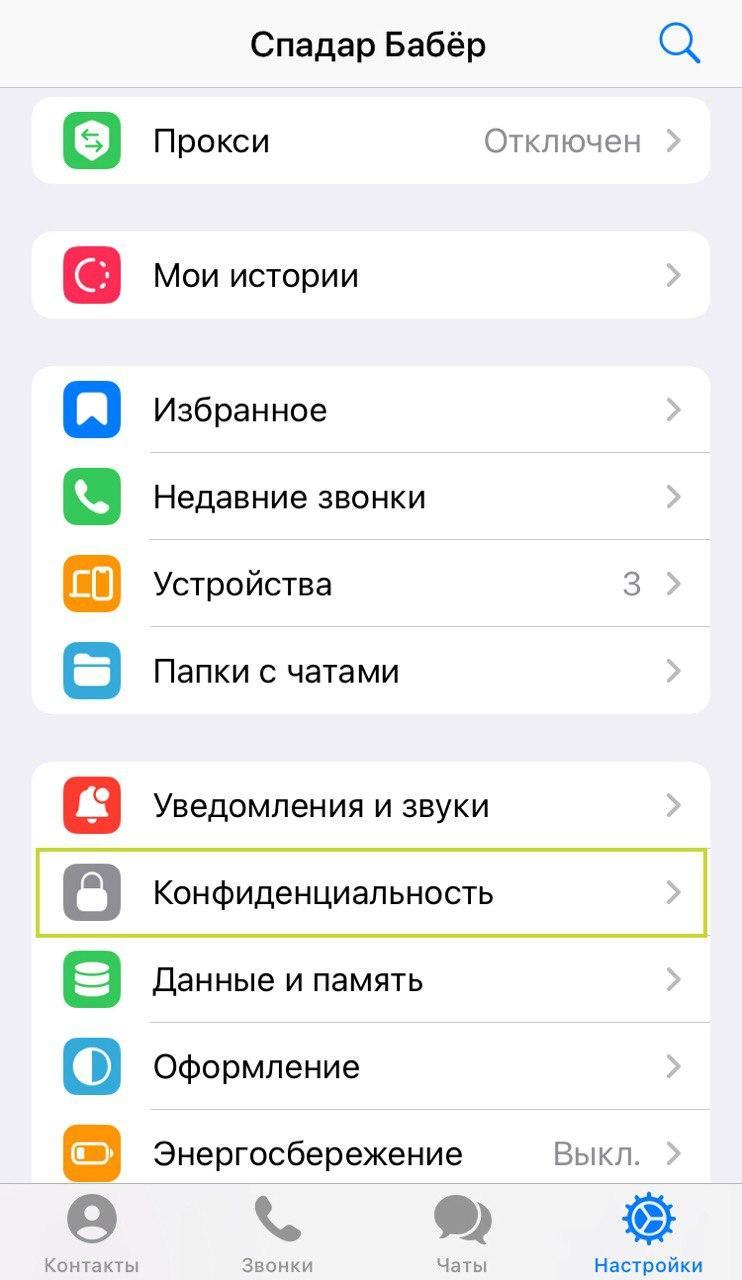Open the Прокси settings row
742x1280 pixels.
click(371, 141)
